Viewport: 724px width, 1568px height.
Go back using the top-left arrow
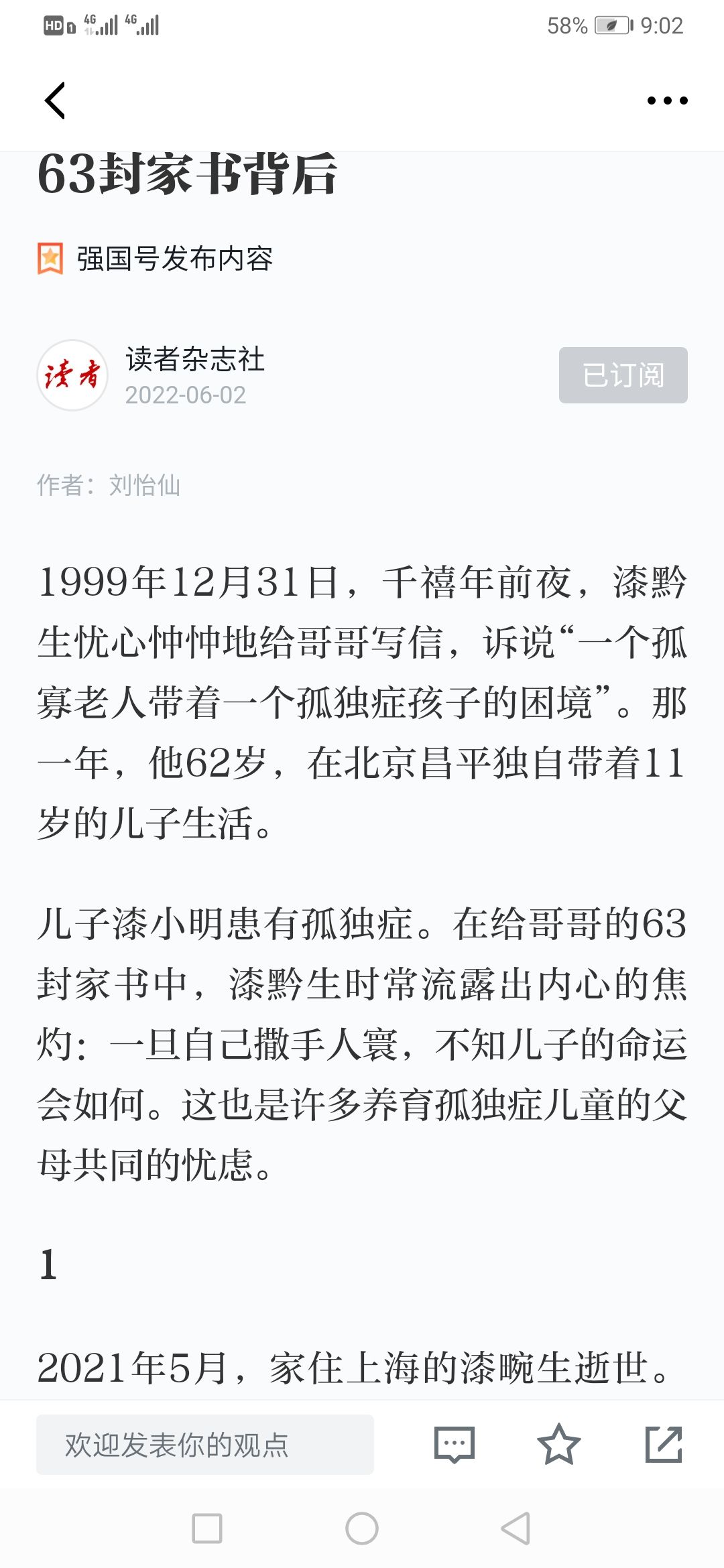coord(55,101)
